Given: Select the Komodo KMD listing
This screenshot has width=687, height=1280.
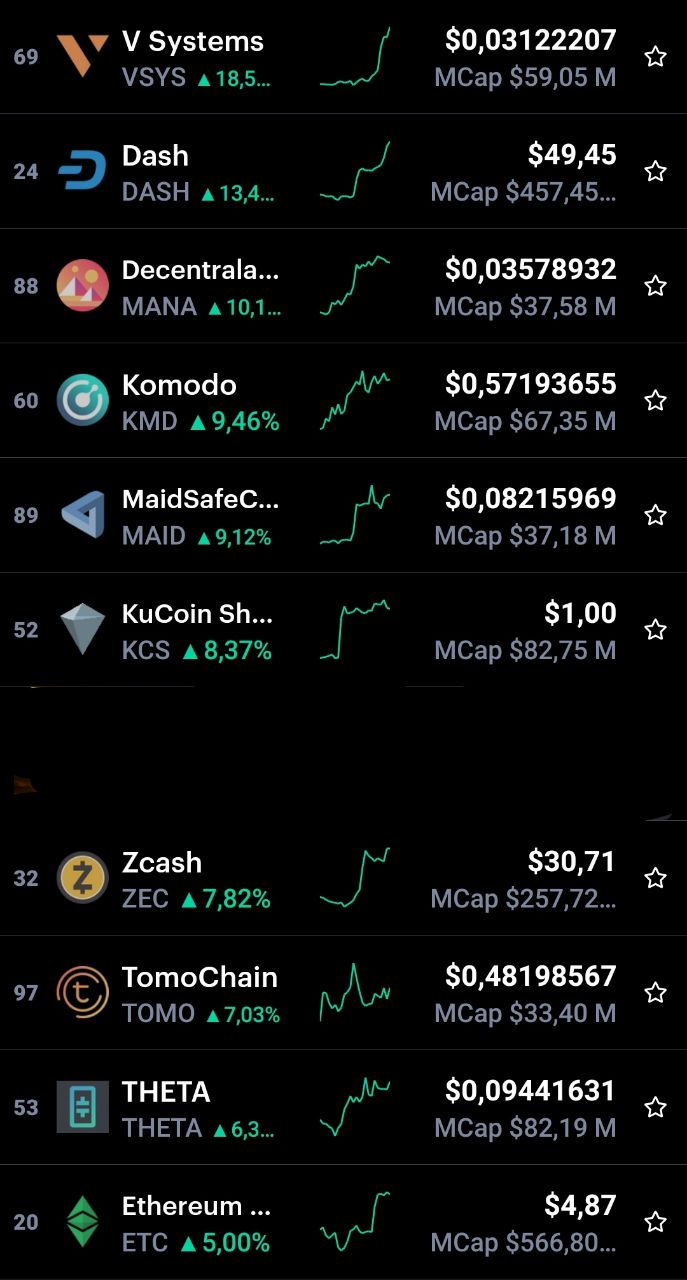Looking at the screenshot, I should point(343,401).
